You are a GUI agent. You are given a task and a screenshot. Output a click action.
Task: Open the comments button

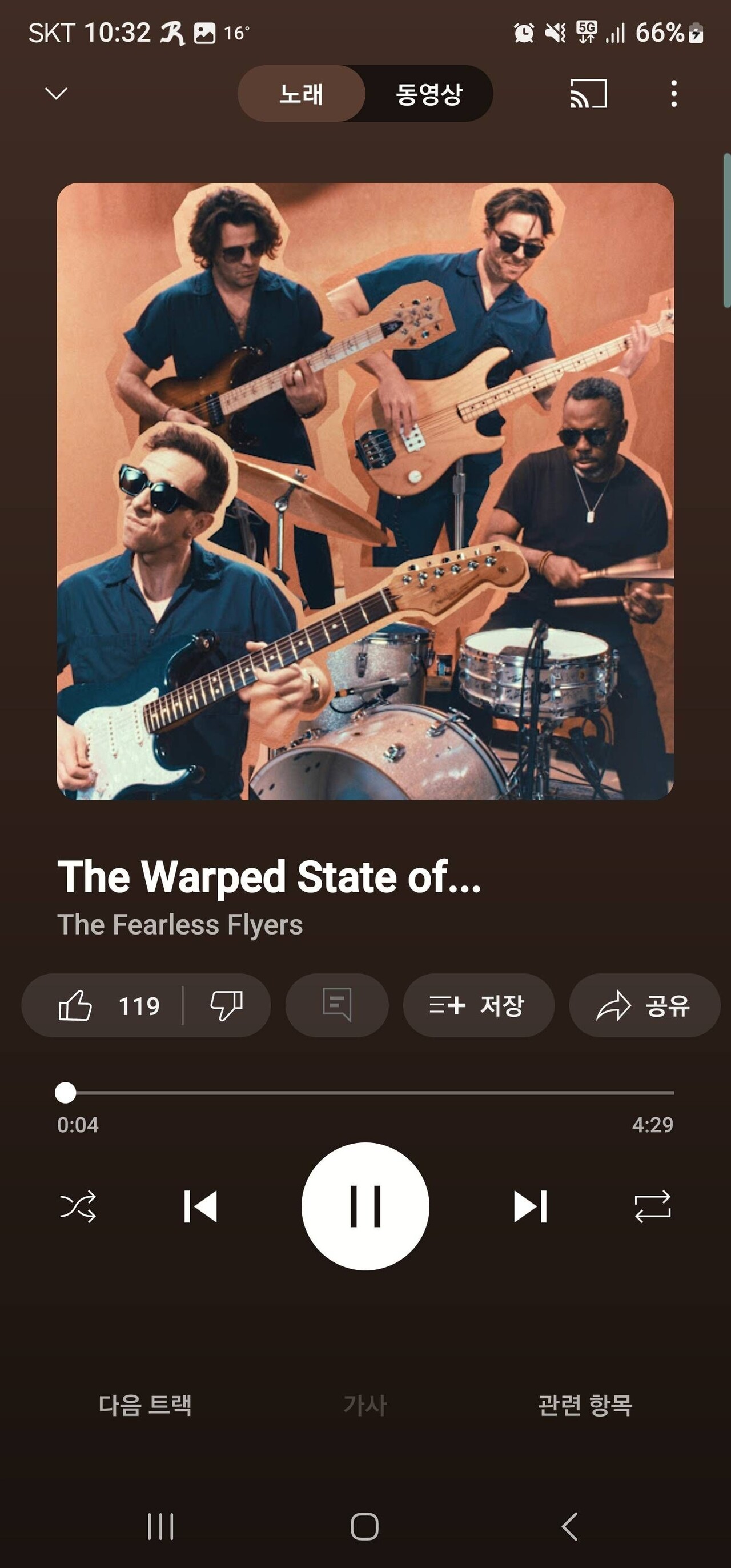click(336, 1005)
